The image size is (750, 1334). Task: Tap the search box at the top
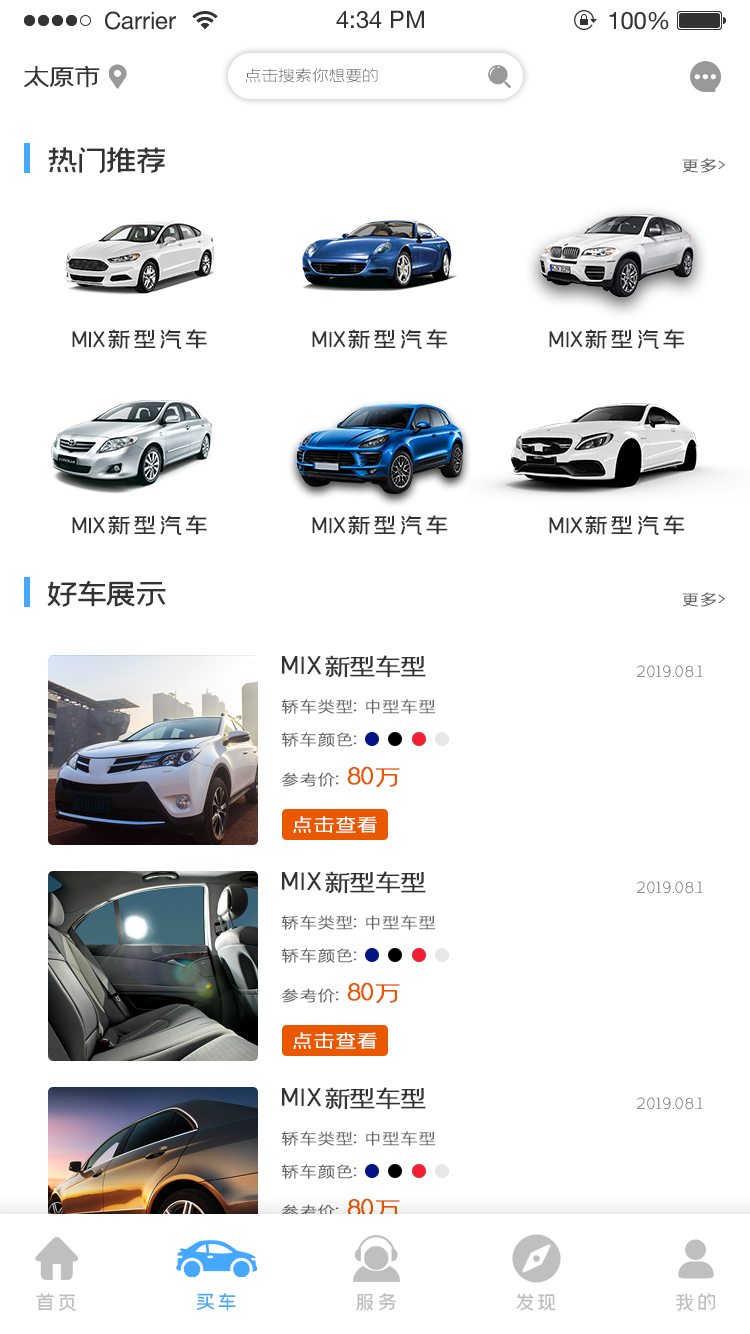click(375, 76)
